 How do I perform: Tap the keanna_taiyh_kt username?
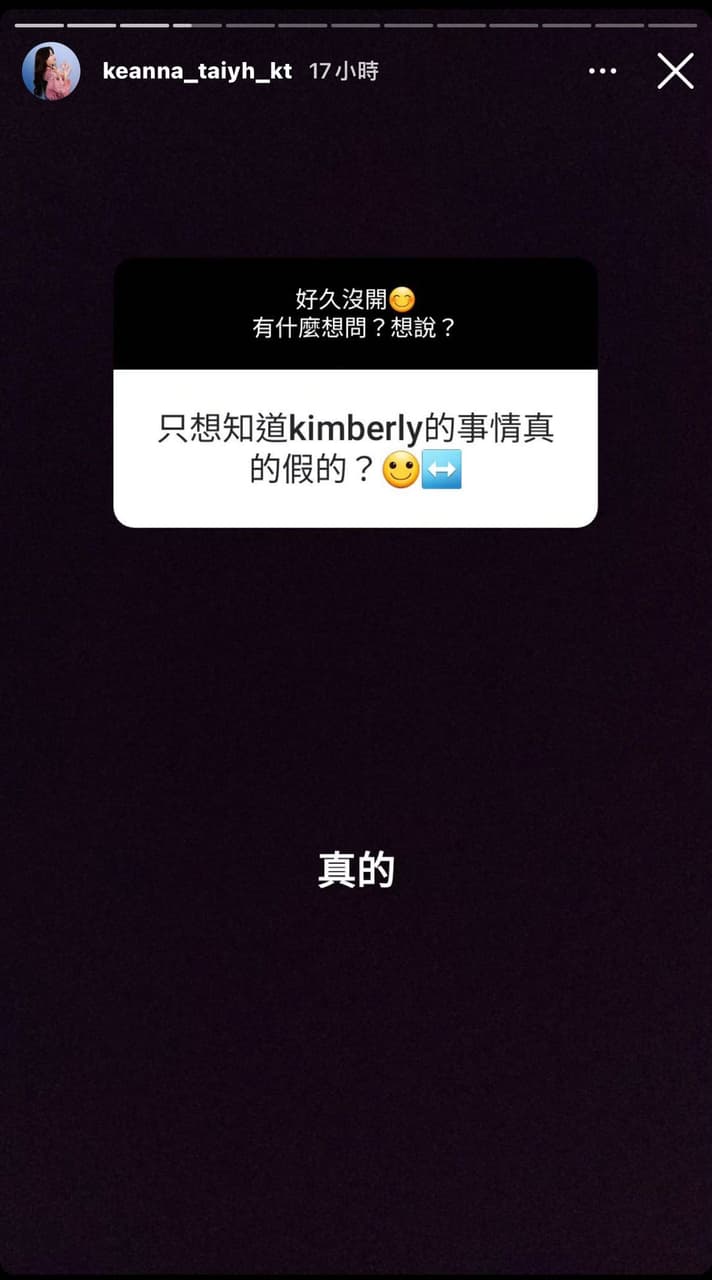[x=197, y=71]
